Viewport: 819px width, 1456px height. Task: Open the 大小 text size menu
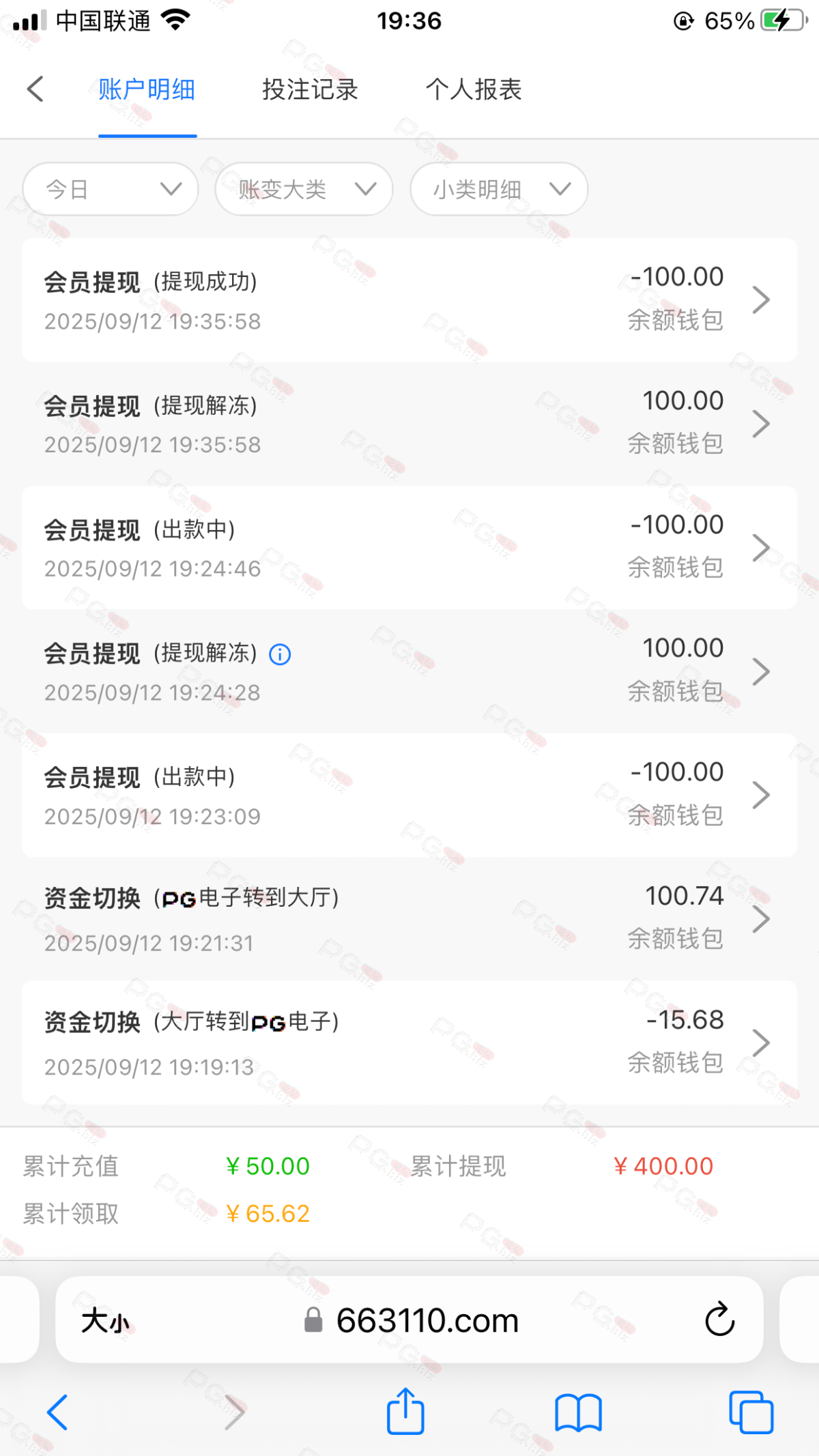click(105, 1321)
